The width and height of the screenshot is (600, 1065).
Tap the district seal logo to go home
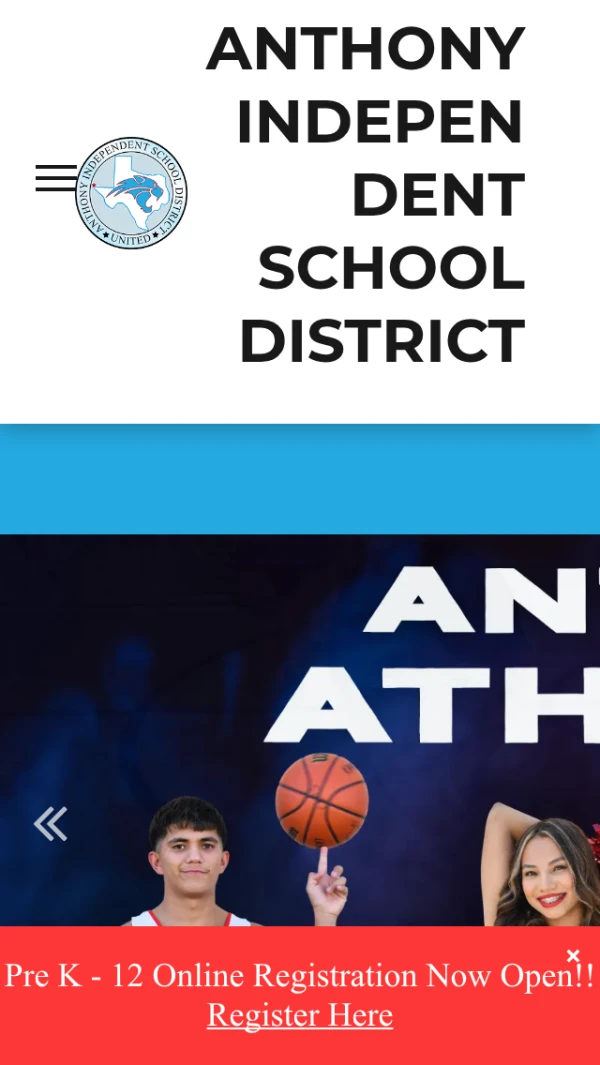pyautogui.click(x=132, y=193)
